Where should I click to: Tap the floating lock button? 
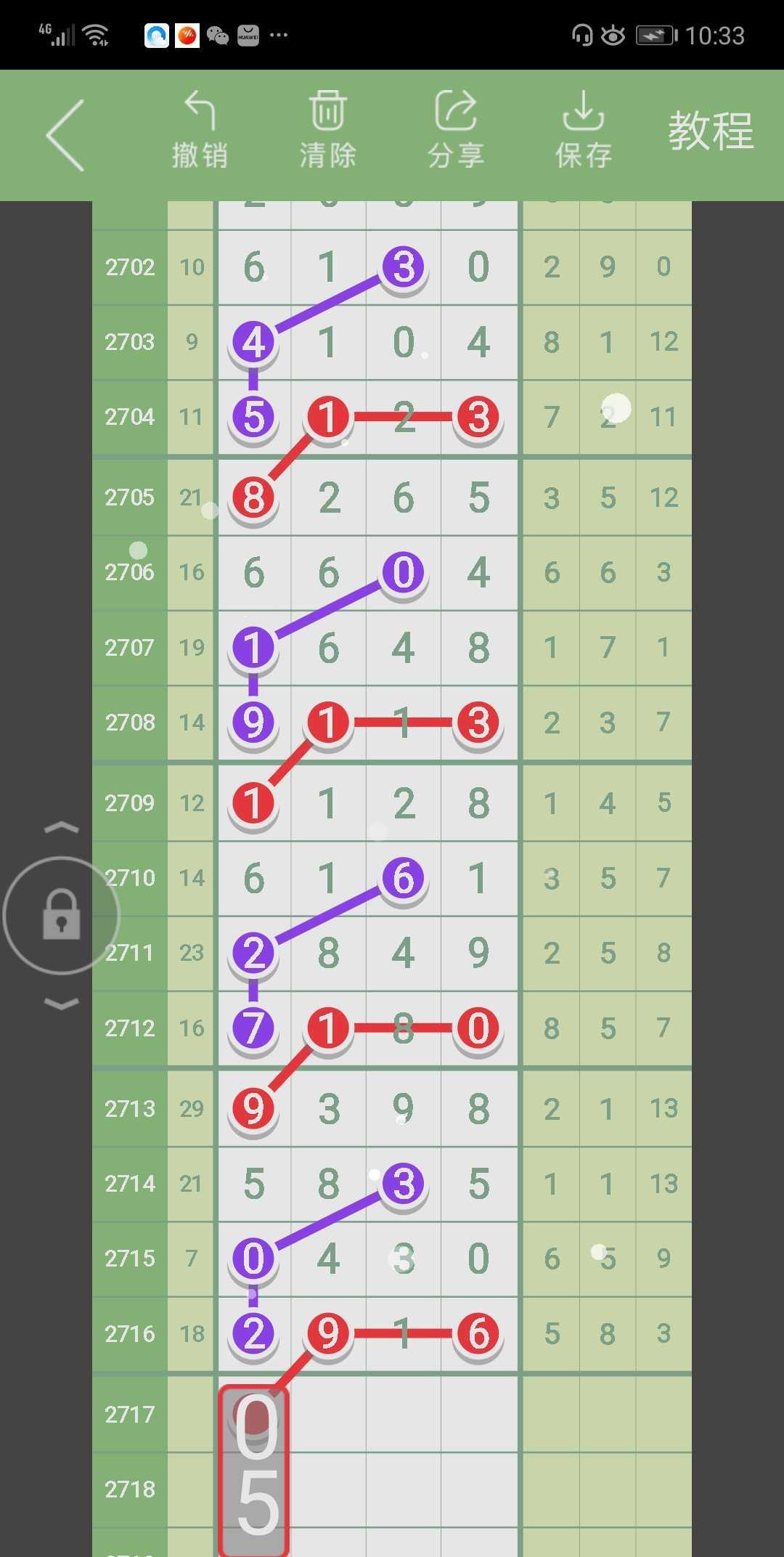pyautogui.click(x=62, y=915)
